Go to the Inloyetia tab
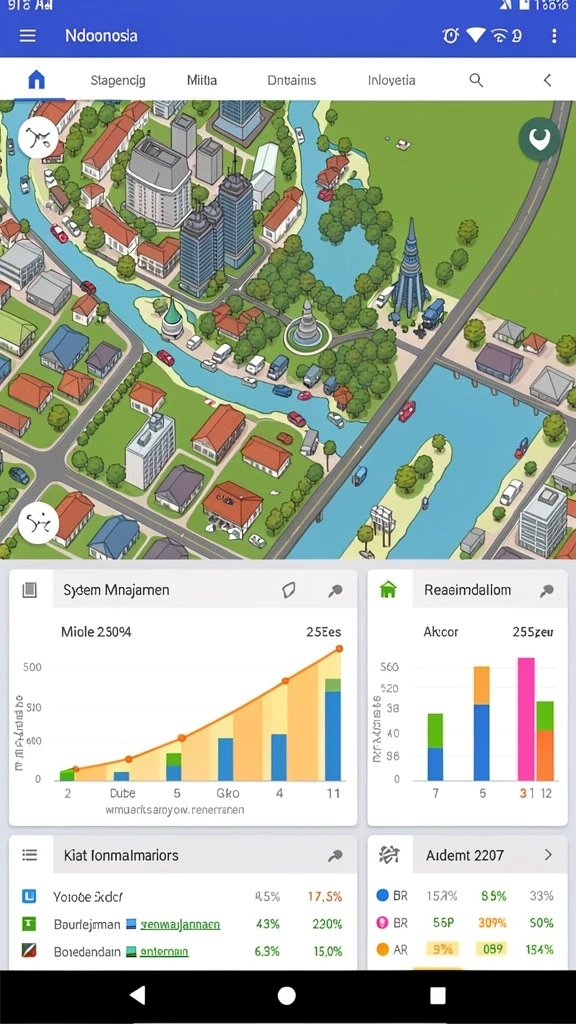The image size is (576, 1024). 391,81
